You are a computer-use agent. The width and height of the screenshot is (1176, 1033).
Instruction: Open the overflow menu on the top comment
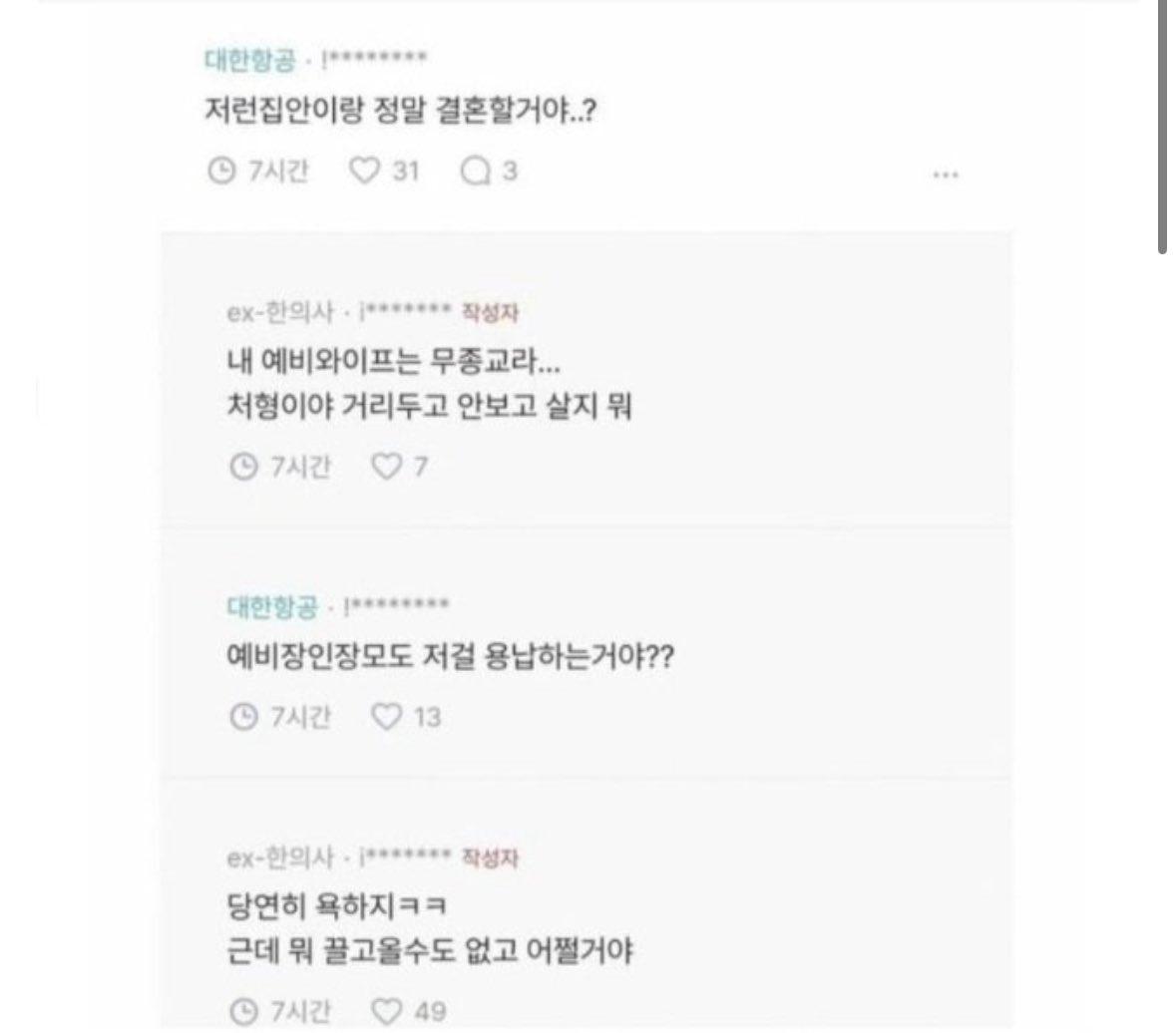tap(945, 174)
